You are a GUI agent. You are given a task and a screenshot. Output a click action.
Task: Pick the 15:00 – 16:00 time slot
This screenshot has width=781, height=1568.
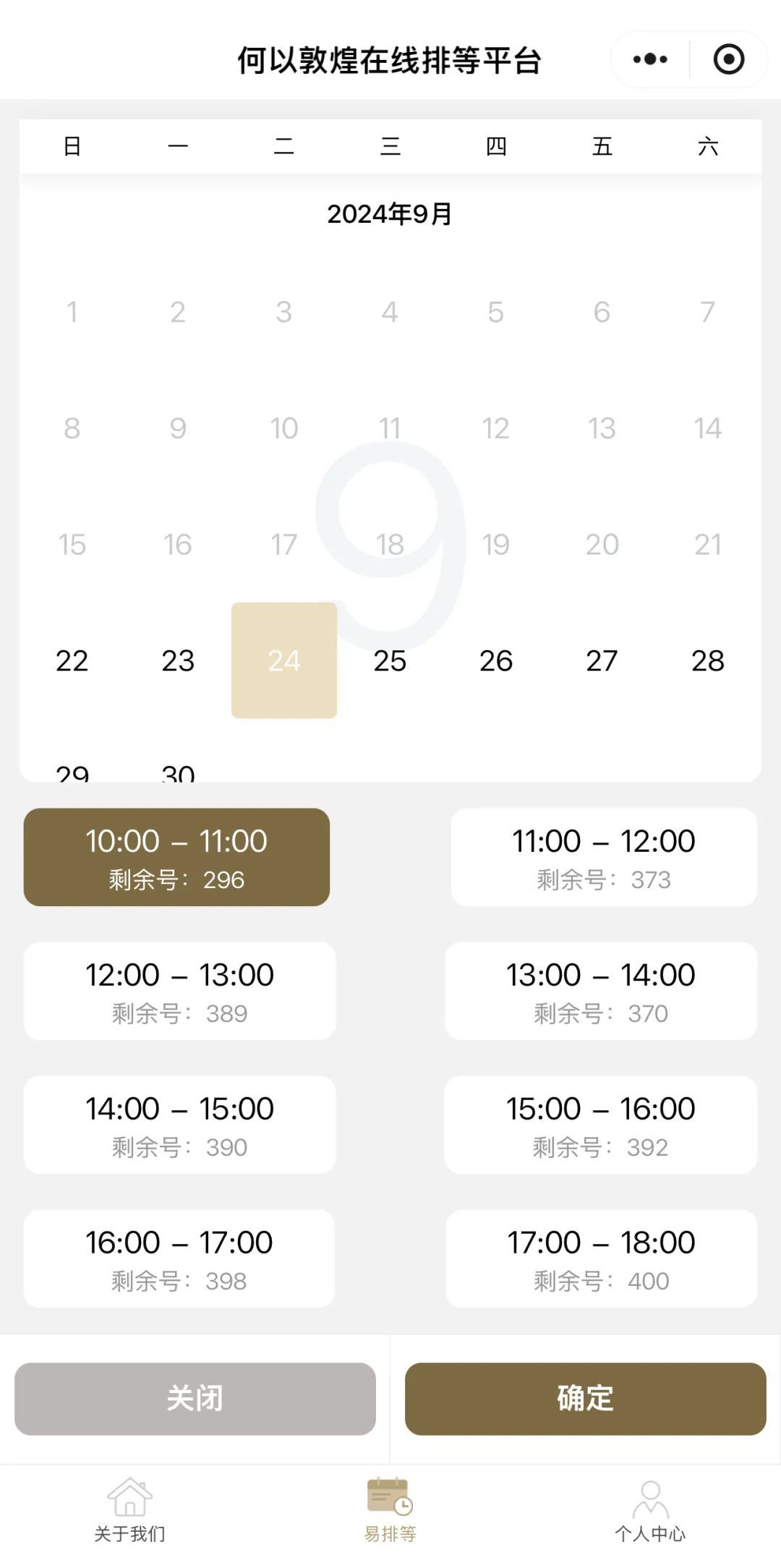[601, 1125]
